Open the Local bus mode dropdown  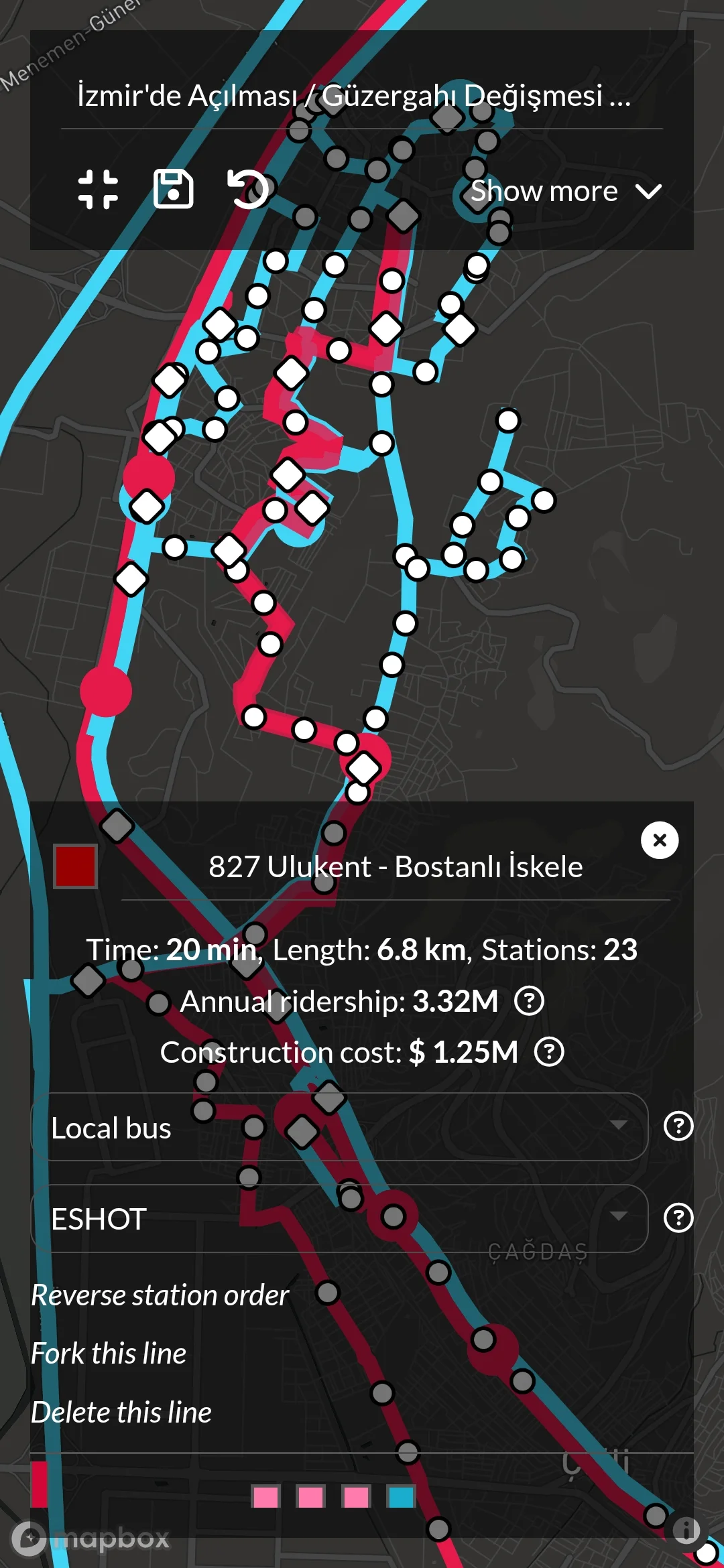tap(341, 1128)
